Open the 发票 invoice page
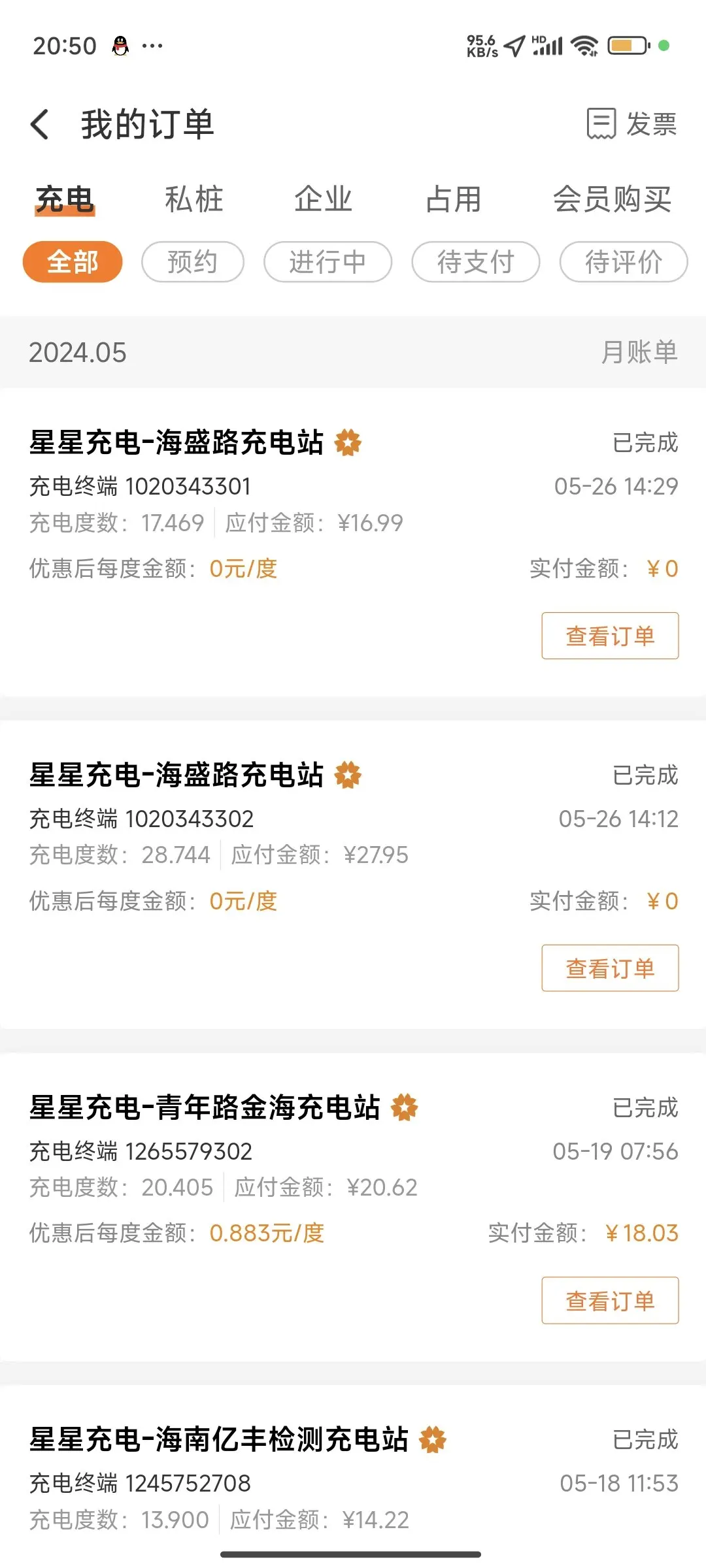This screenshot has height=1568, width=706. tap(631, 124)
